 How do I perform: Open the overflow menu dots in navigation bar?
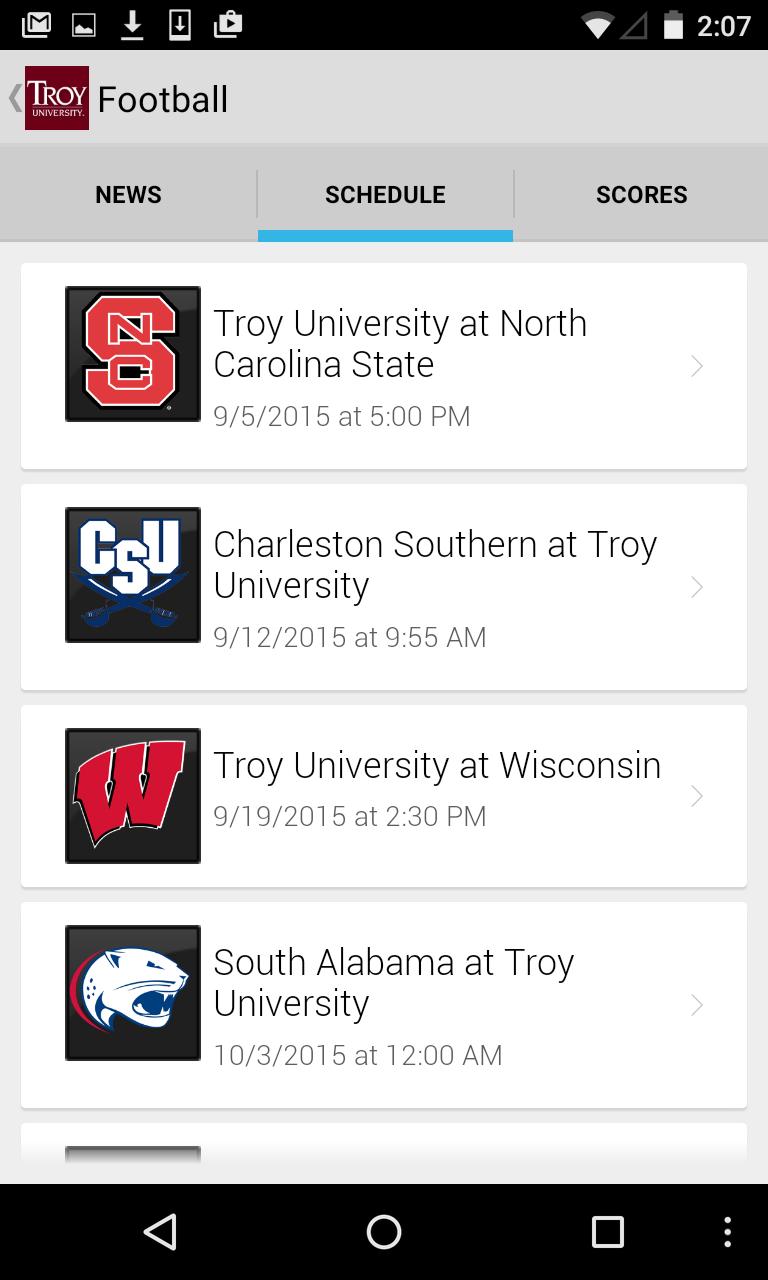coord(727,1232)
